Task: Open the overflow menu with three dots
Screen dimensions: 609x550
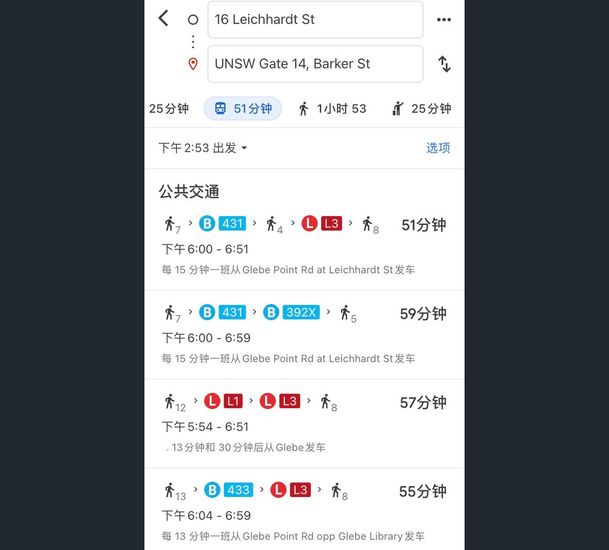Action: click(x=444, y=20)
